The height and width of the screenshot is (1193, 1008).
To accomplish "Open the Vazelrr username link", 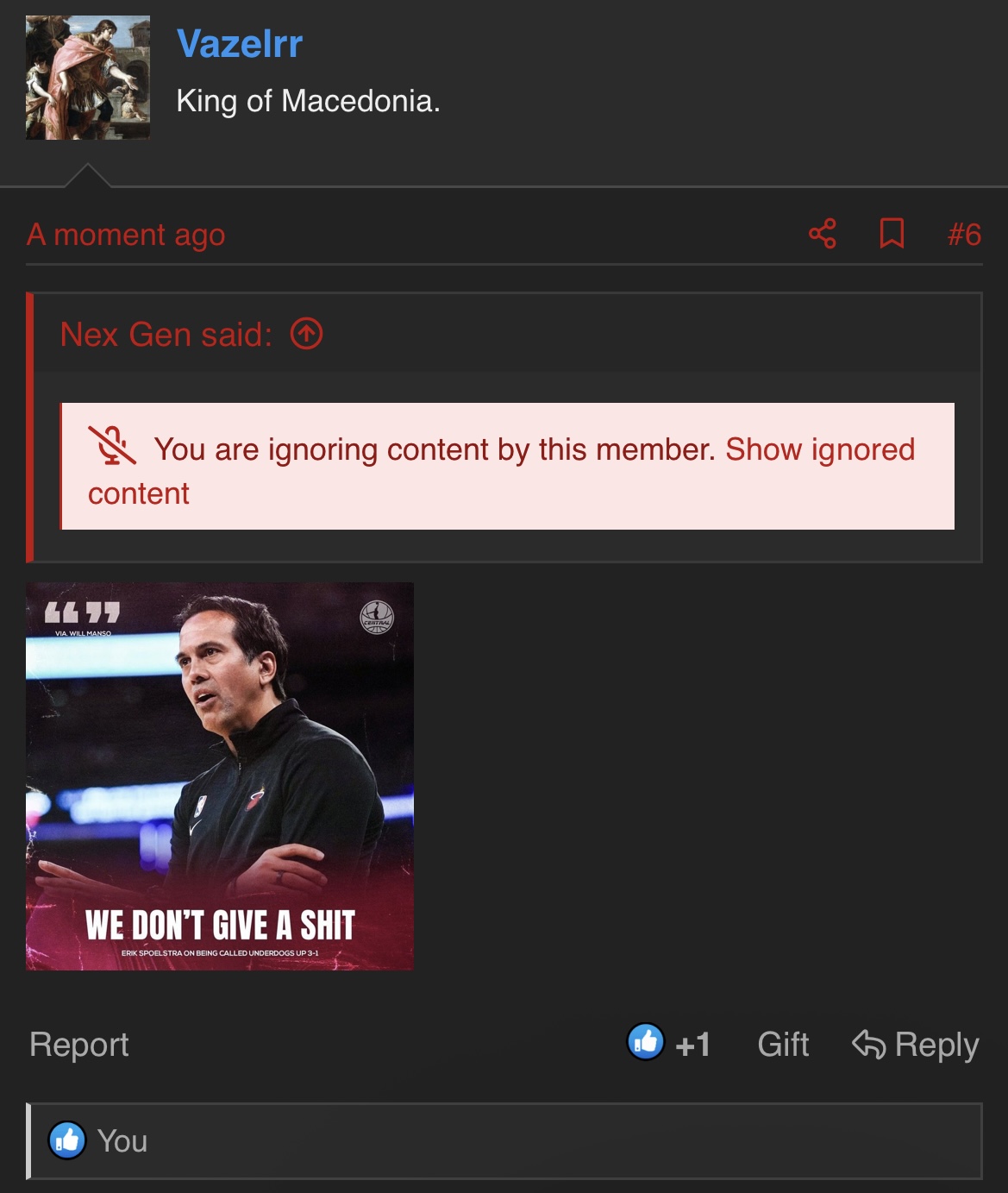I will click(x=240, y=44).
